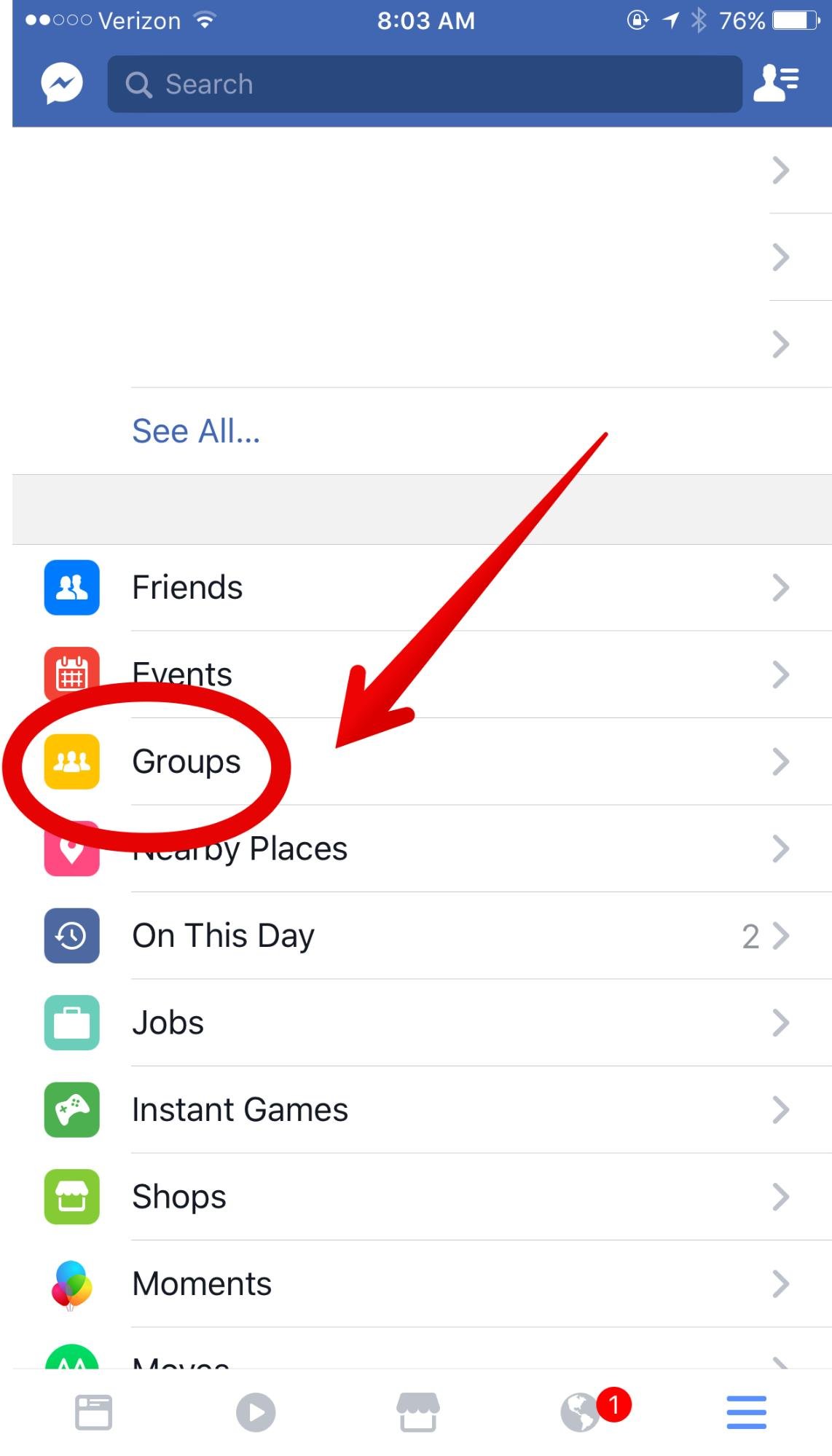Open the Shops row
832x1456 pixels.
click(x=423, y=1197)
